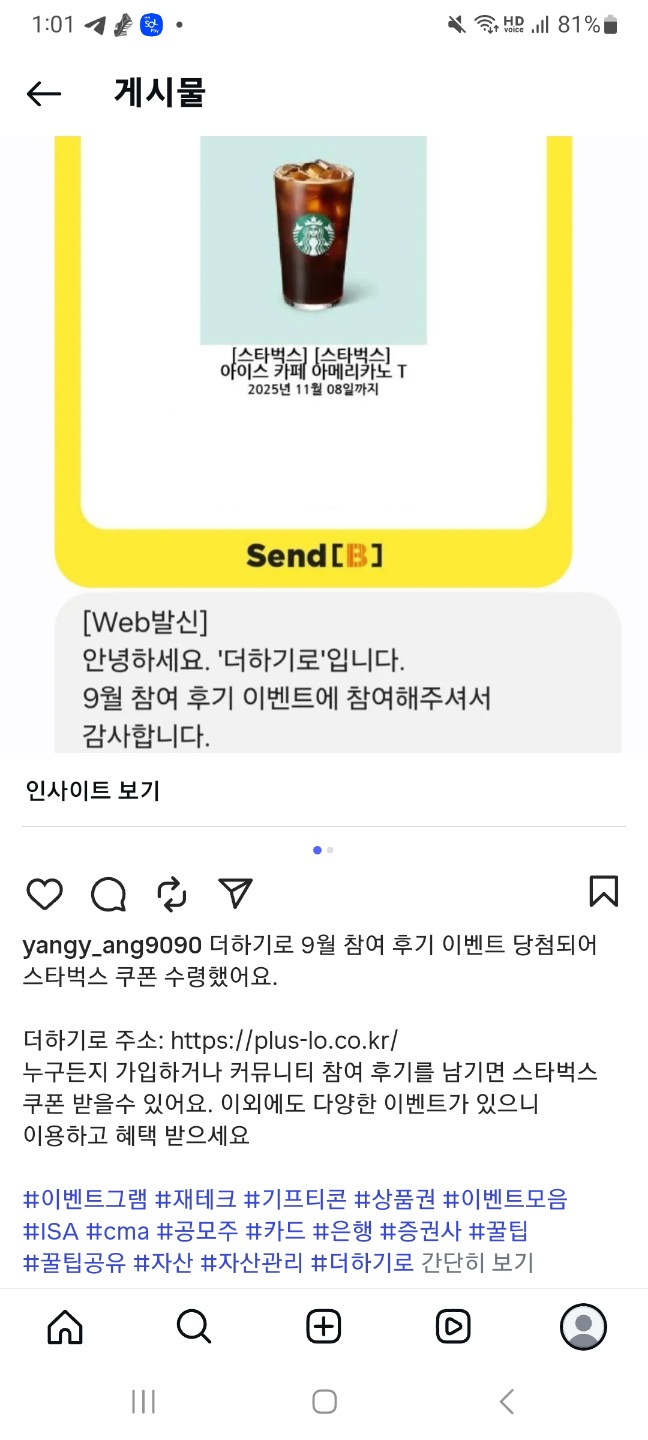Like the yangy_ang9090 post

tap(44, 893)
